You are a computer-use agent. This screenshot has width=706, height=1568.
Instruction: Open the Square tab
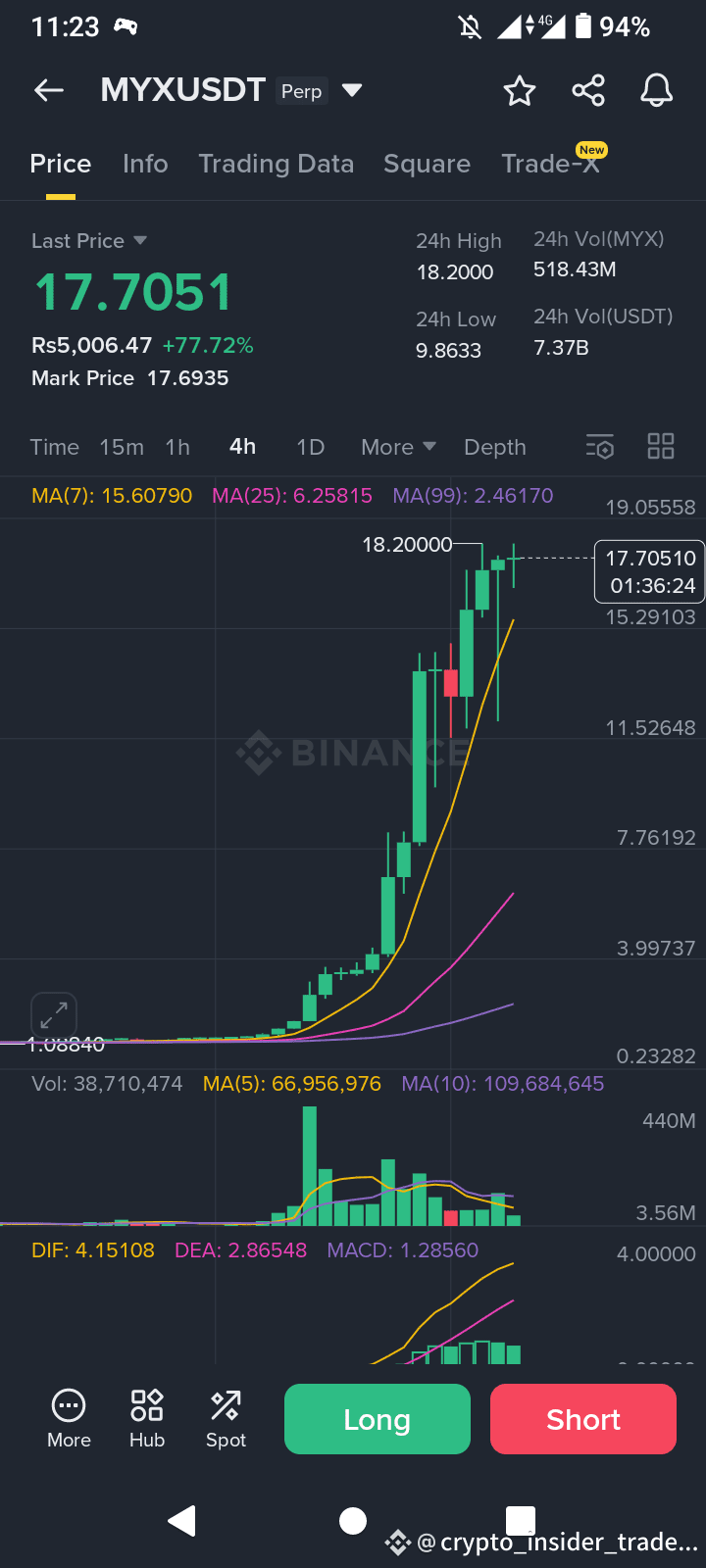pos(427,164)
